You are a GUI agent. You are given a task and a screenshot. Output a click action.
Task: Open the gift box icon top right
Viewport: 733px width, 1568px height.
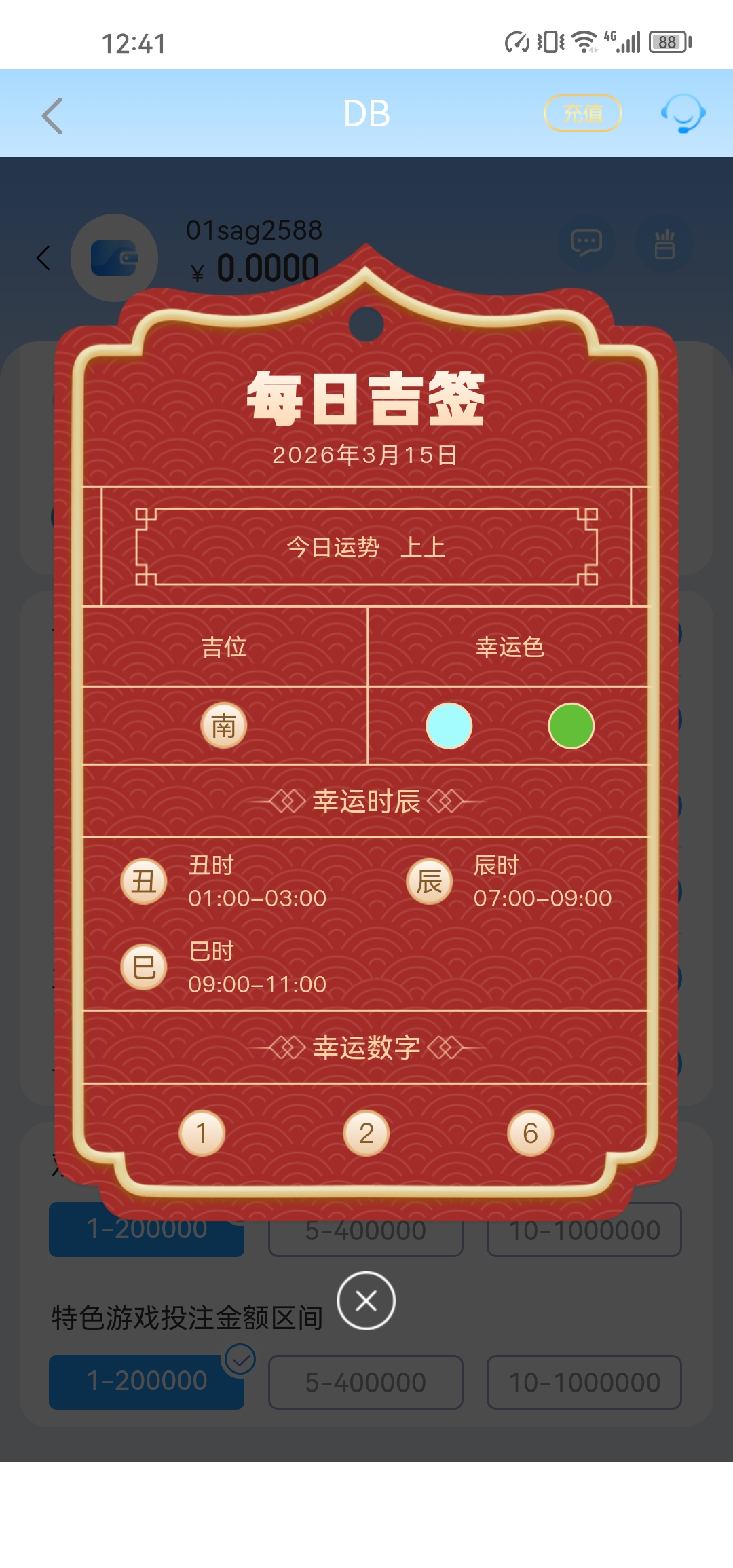664,244
